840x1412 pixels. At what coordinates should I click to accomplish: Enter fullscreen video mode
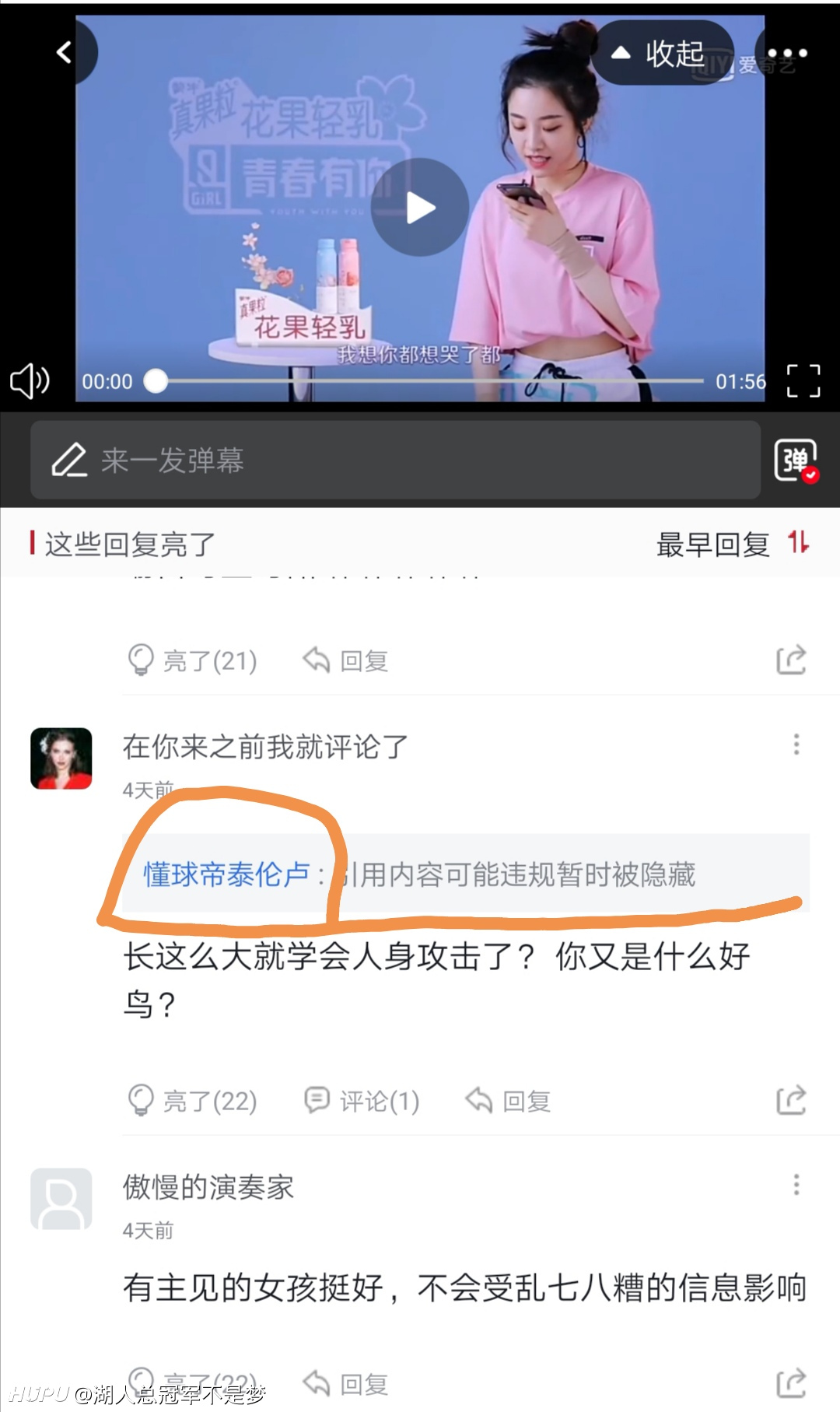pos(803,381)
